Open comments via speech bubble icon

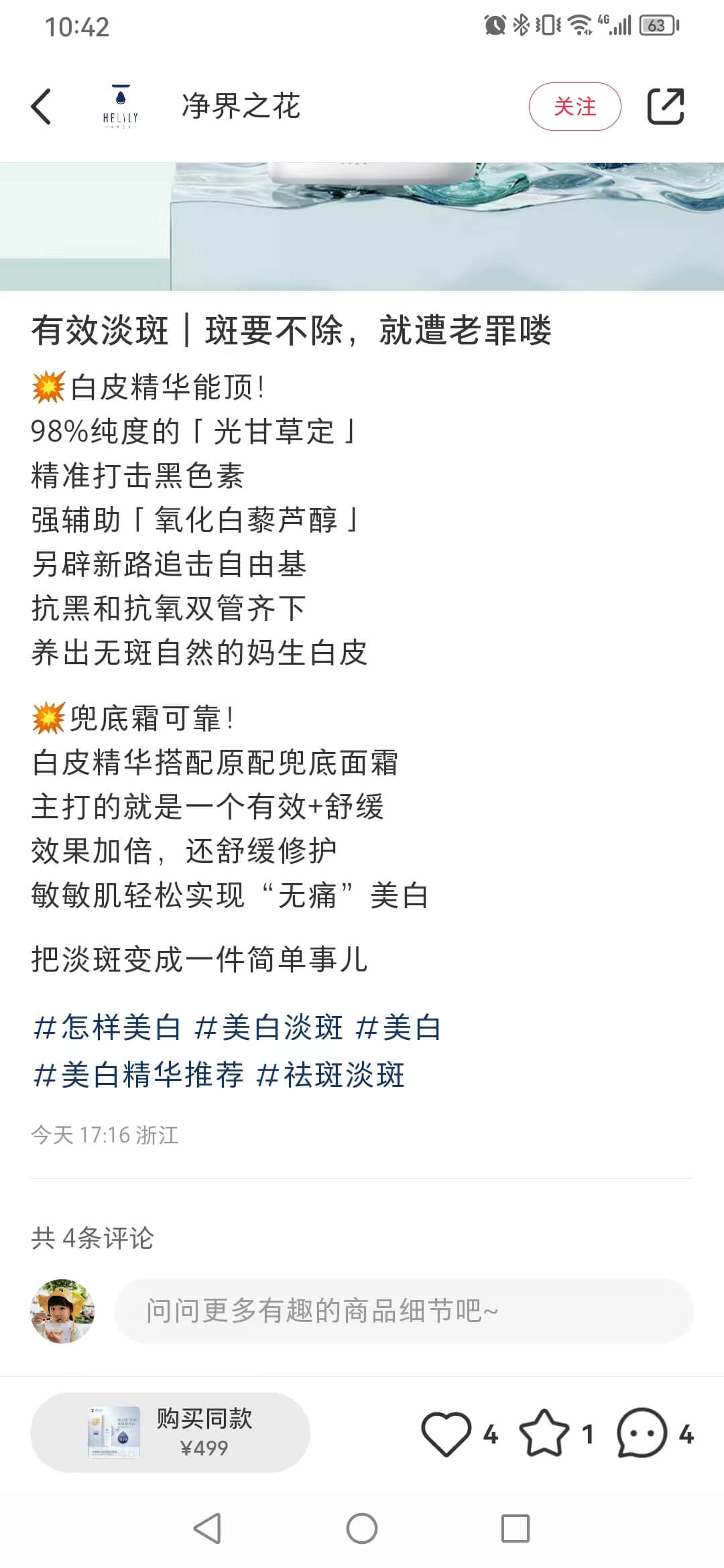pos(642,1433)
